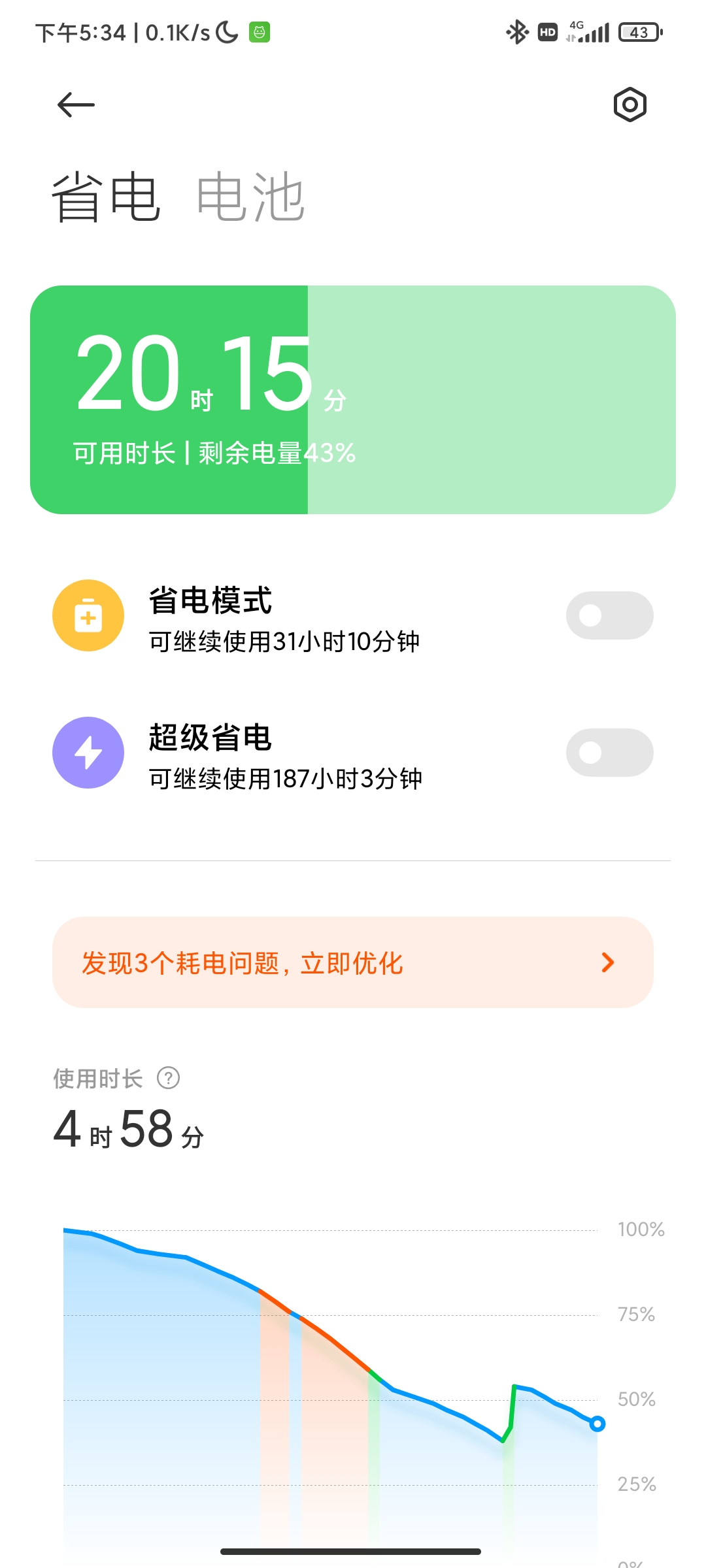Switch to the 电池 tab

tap(250, 197)
